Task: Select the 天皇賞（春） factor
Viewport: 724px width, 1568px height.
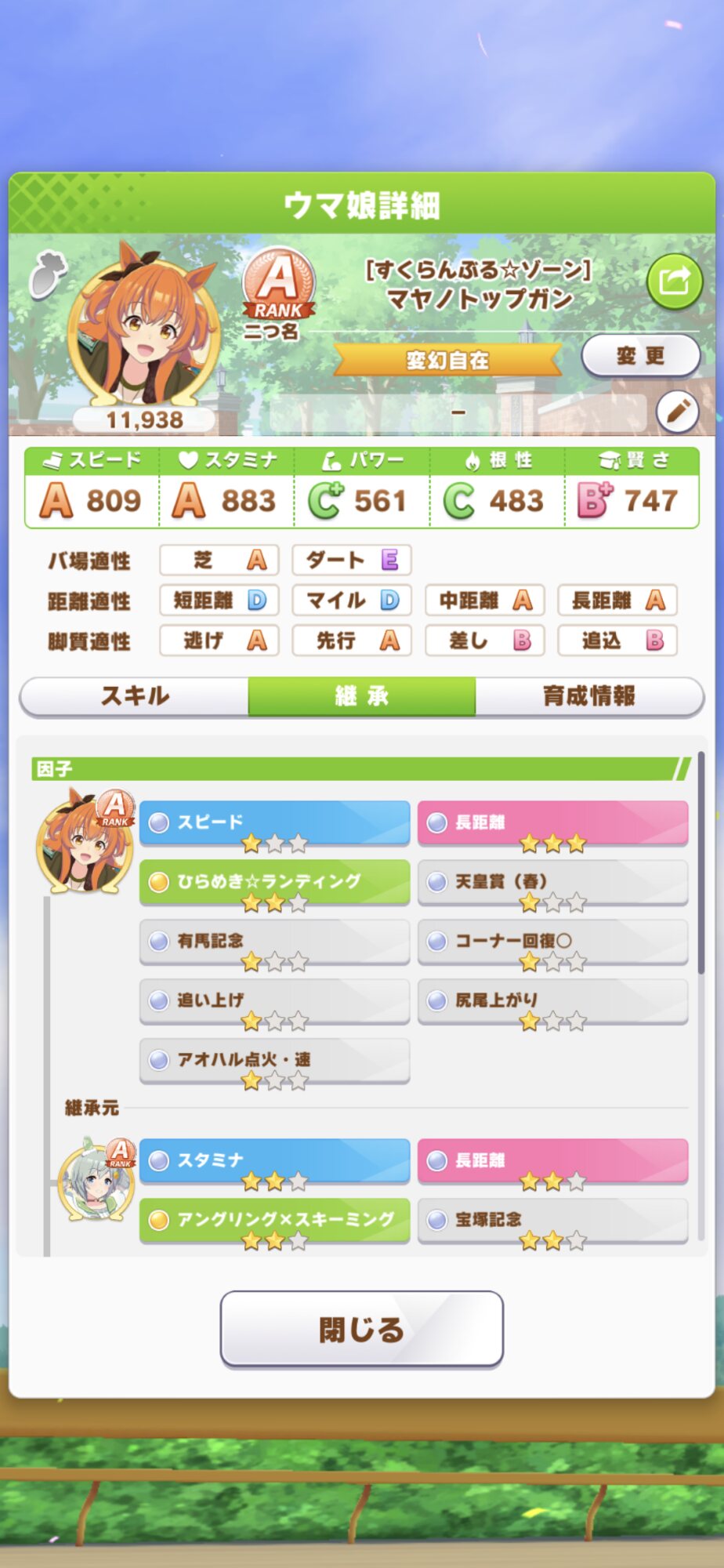Action: click(x=552, y=882)
